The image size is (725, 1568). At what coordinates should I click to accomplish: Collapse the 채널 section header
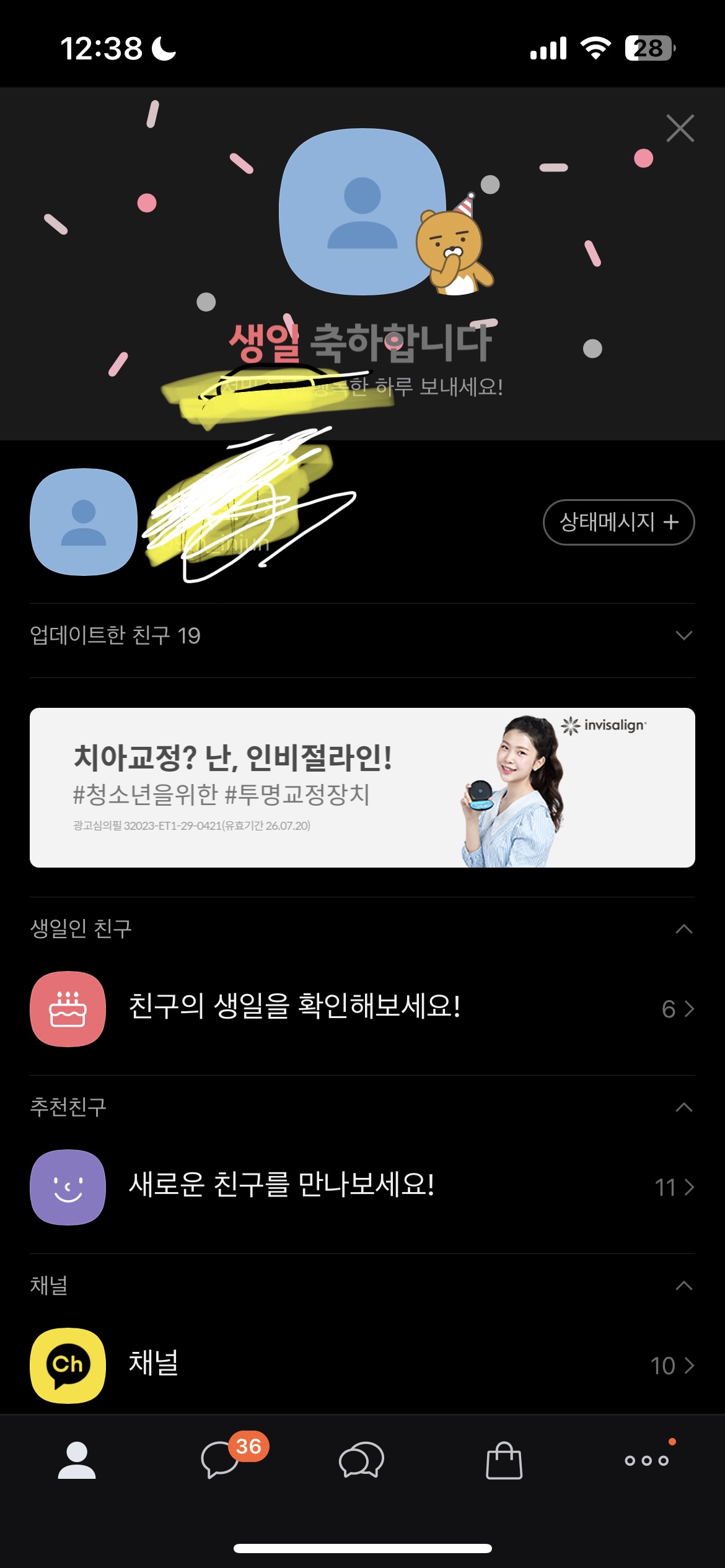click(362, 1286)
